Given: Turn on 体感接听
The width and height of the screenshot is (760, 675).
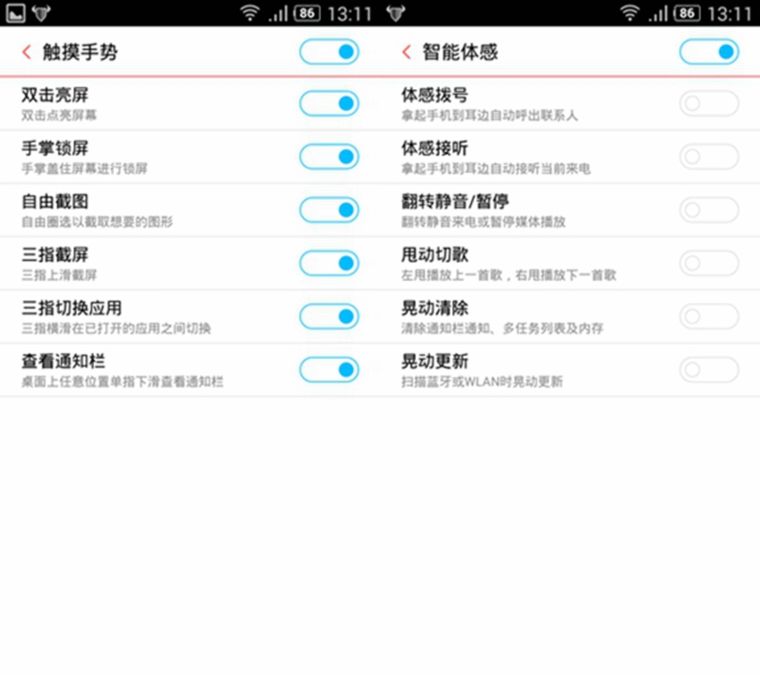Looking at the screenshot, I should 709,156.
